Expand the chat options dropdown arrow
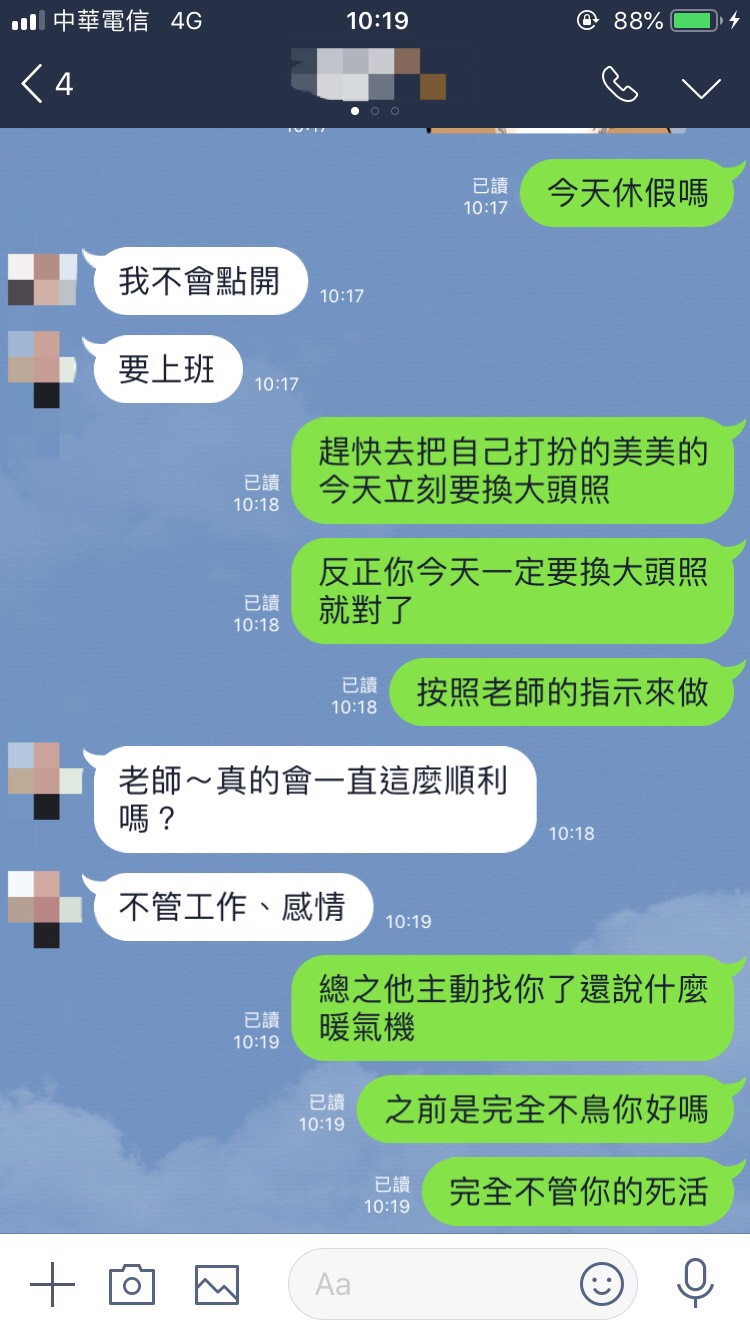 701,86
